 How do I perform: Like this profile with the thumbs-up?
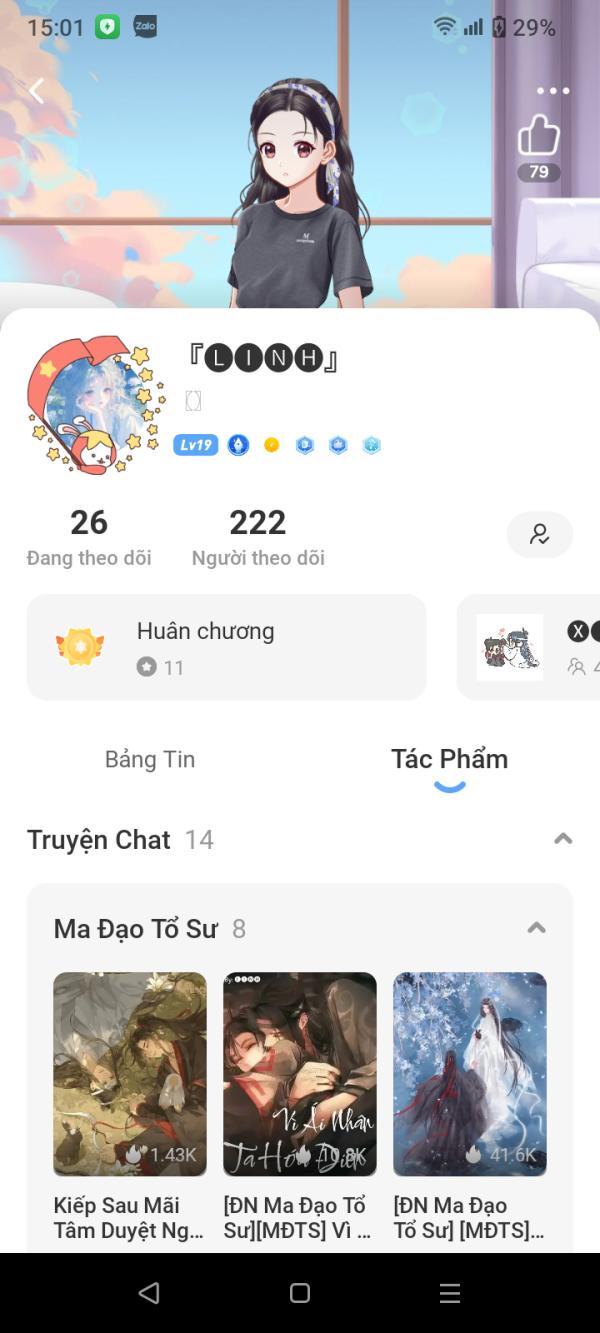click(x=539, y=136)
